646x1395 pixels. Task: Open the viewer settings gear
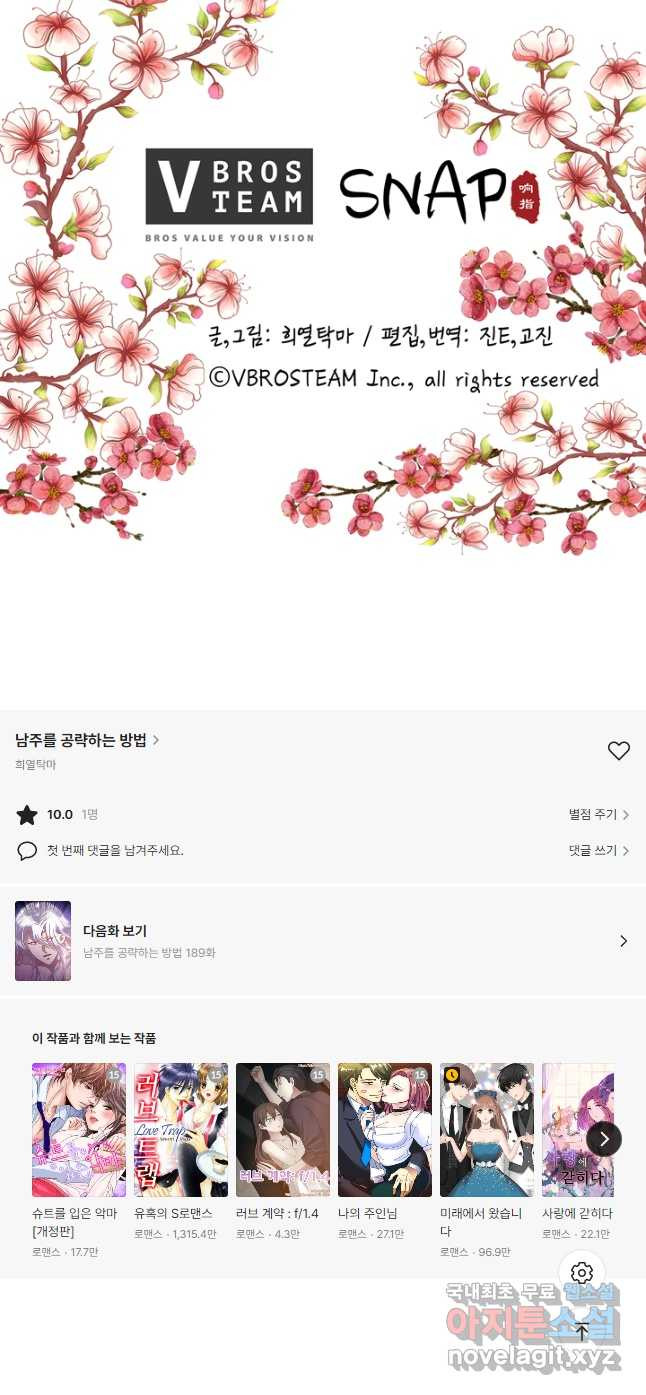(582, 1273)
